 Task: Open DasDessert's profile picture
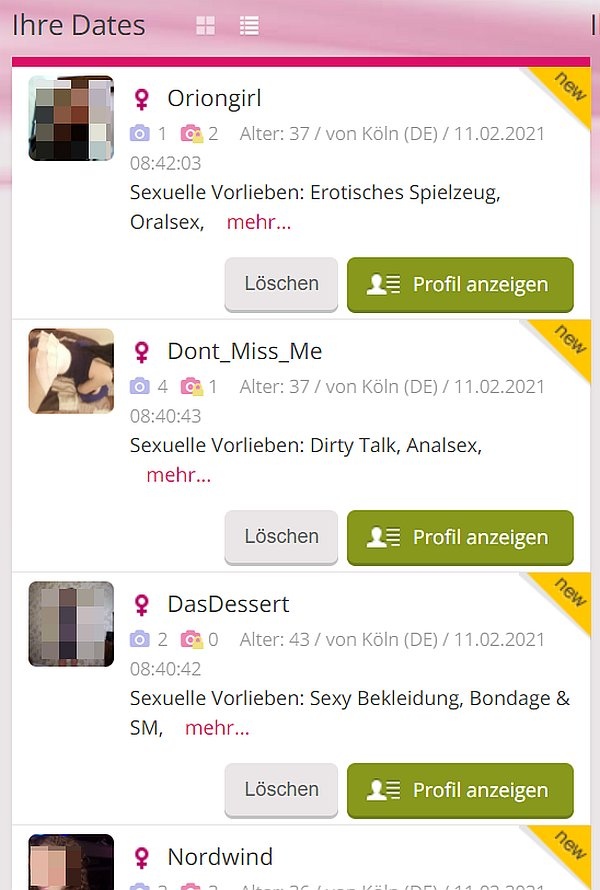pyautogui.click(x=71, y=624)
